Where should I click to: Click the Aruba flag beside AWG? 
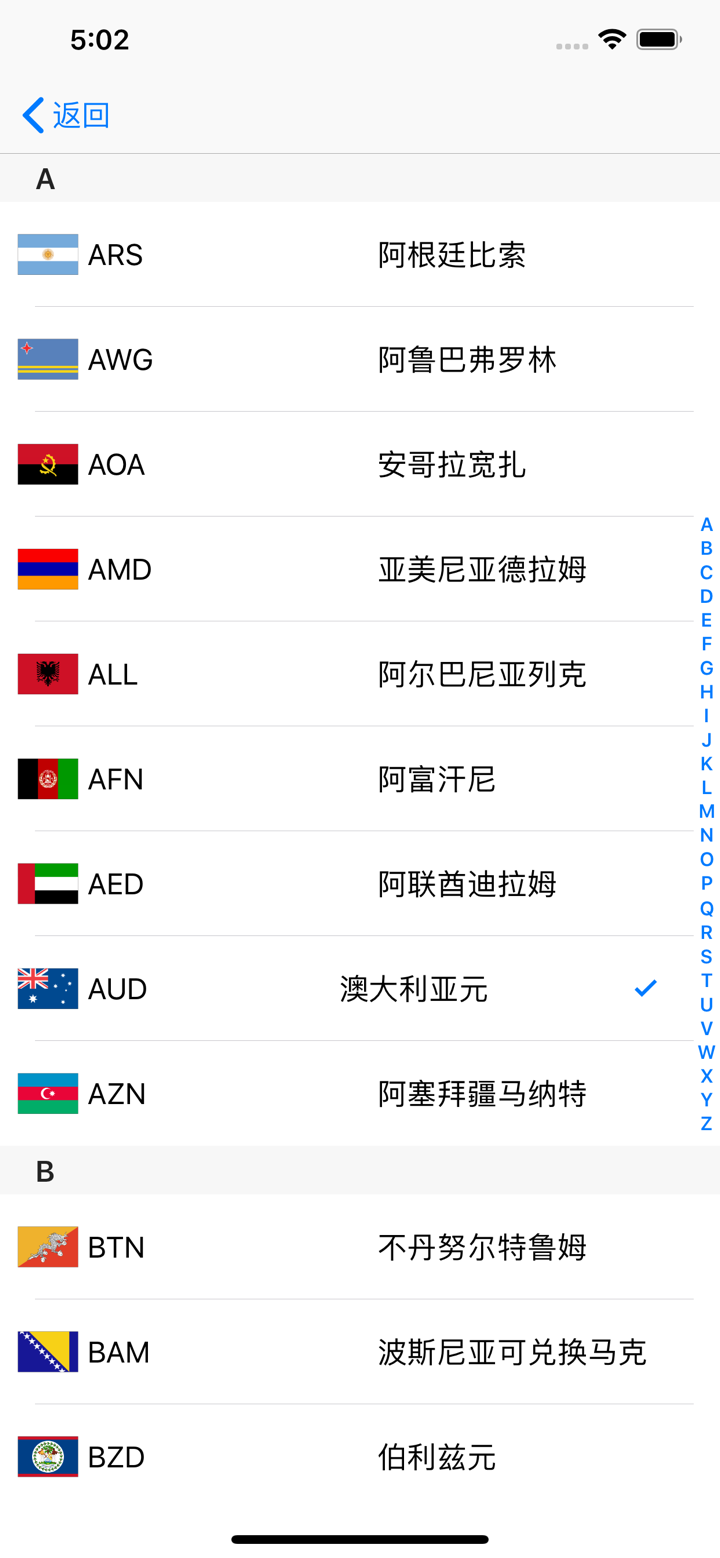pyautogui.click(x=47, y=360)
